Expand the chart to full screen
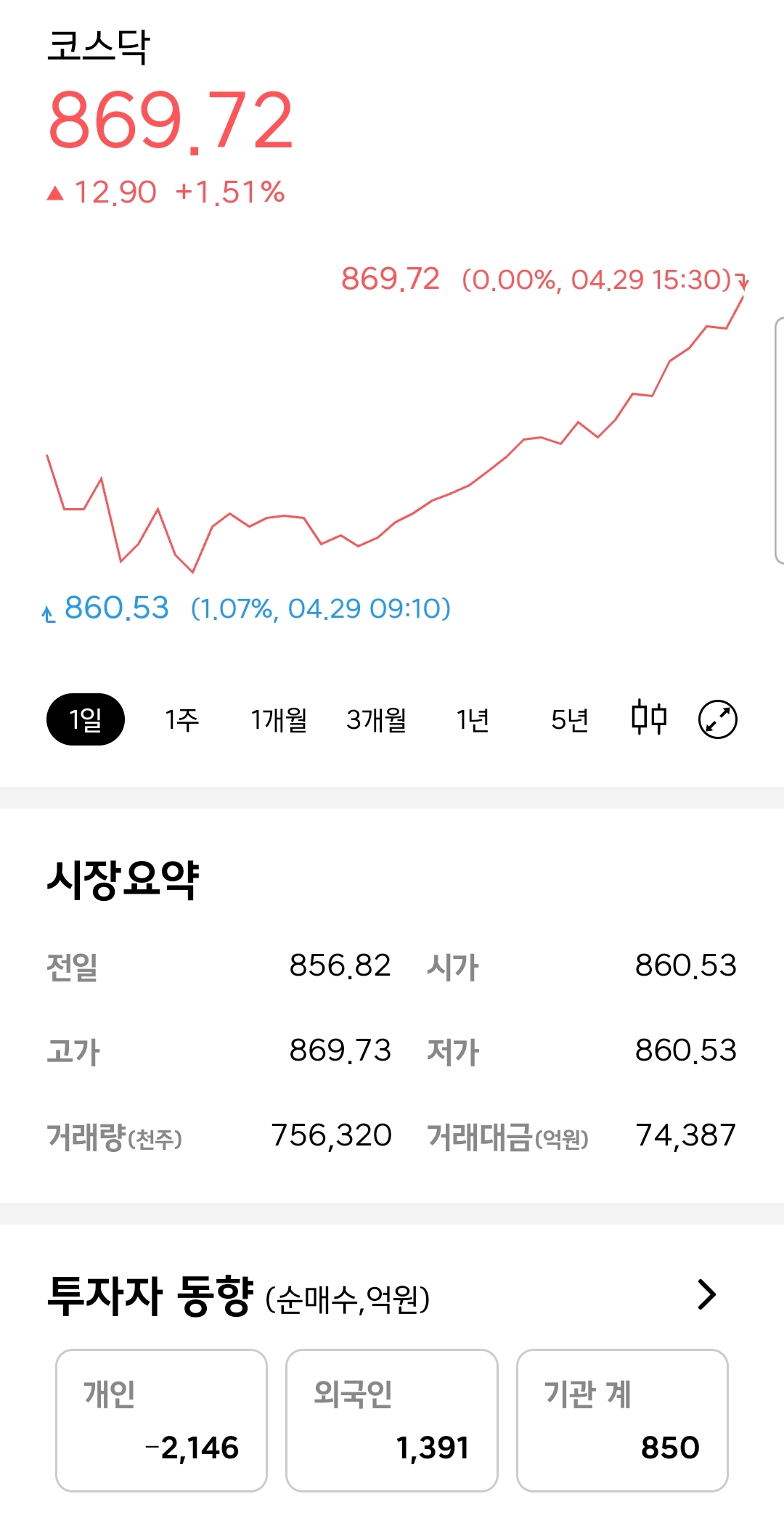This screenshot has height=1515, width=784. tap(717, 719)
